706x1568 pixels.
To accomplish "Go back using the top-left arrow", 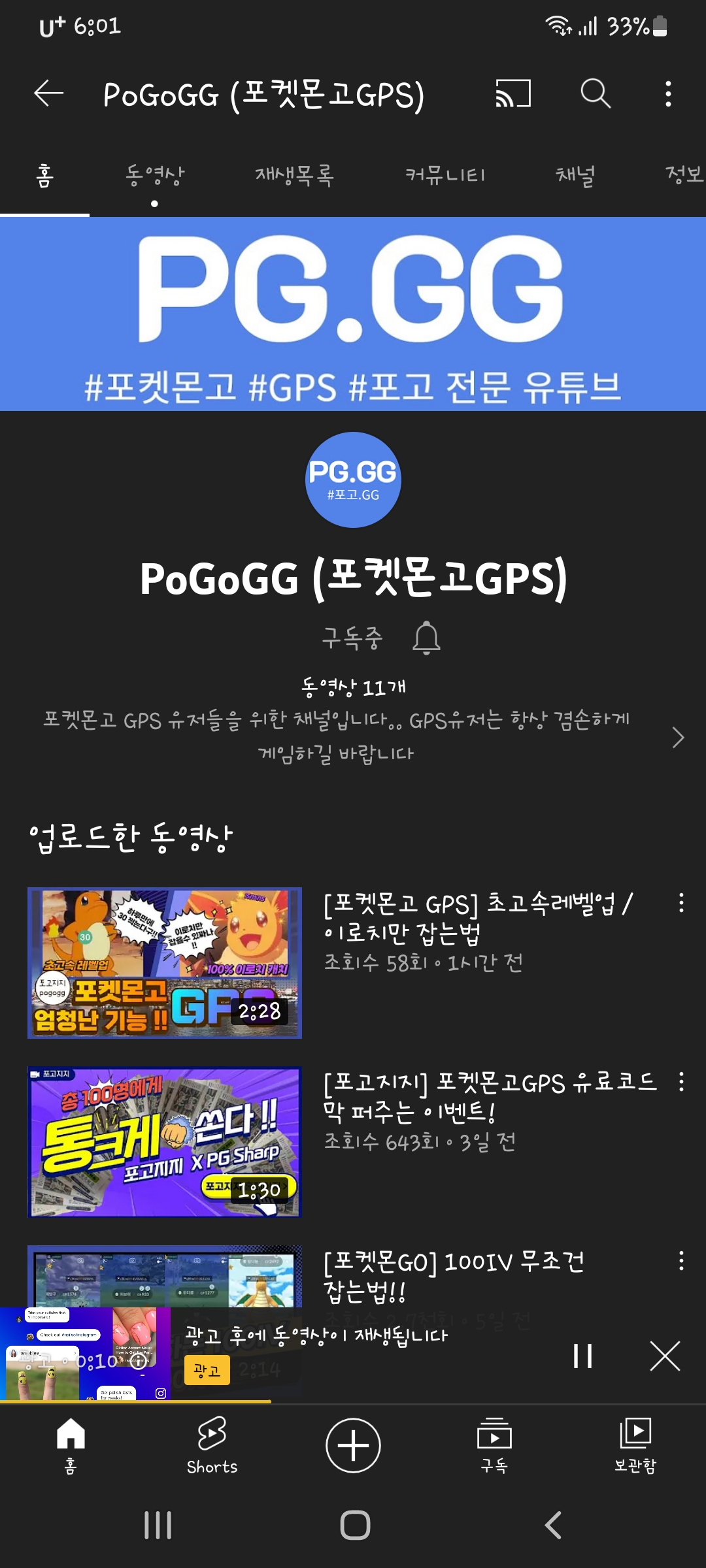I will (x=49, y=93).
